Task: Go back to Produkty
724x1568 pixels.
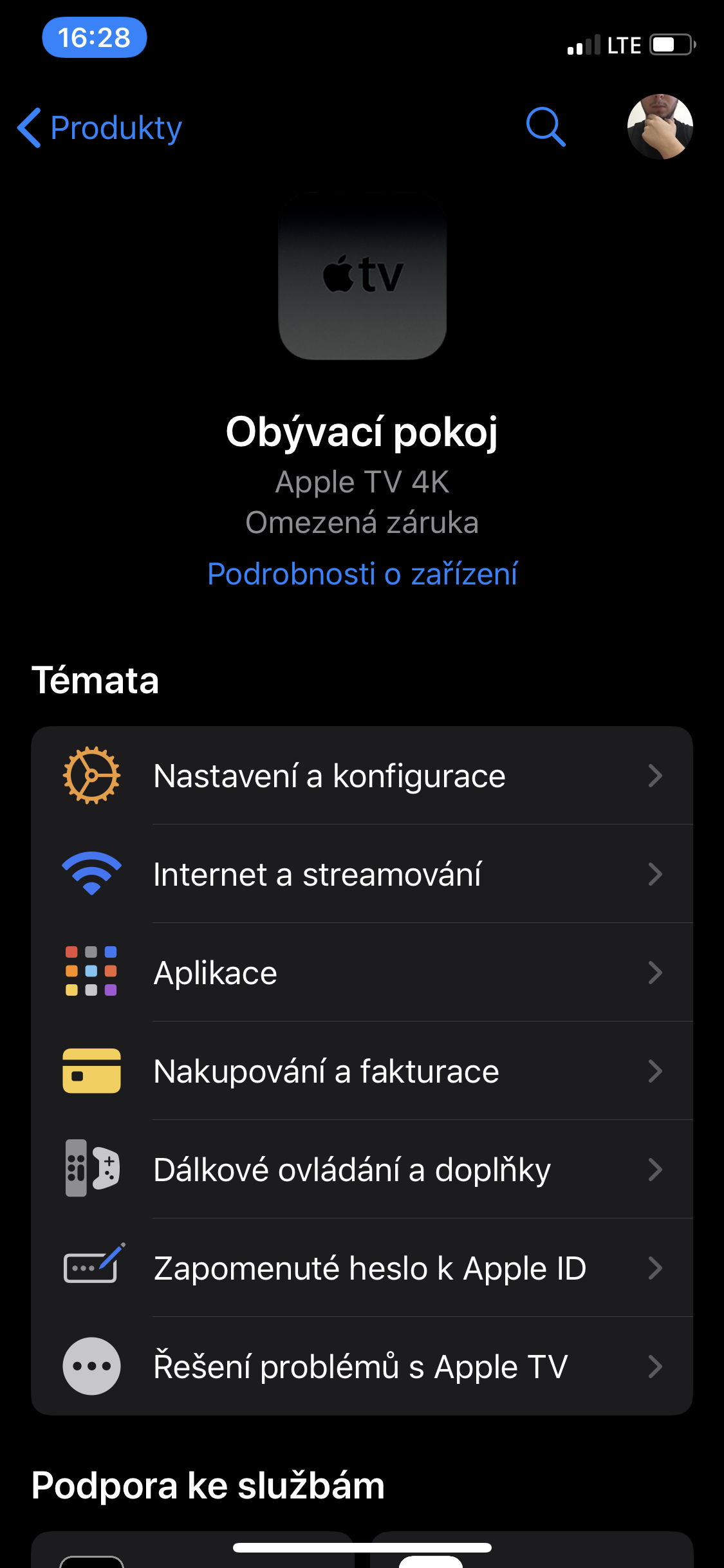Action: [100, 128]
